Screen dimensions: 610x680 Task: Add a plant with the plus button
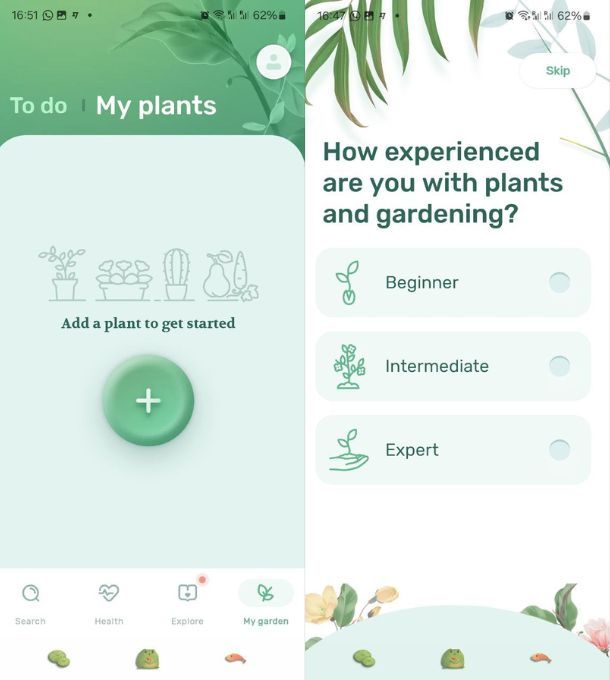[148, 400]
